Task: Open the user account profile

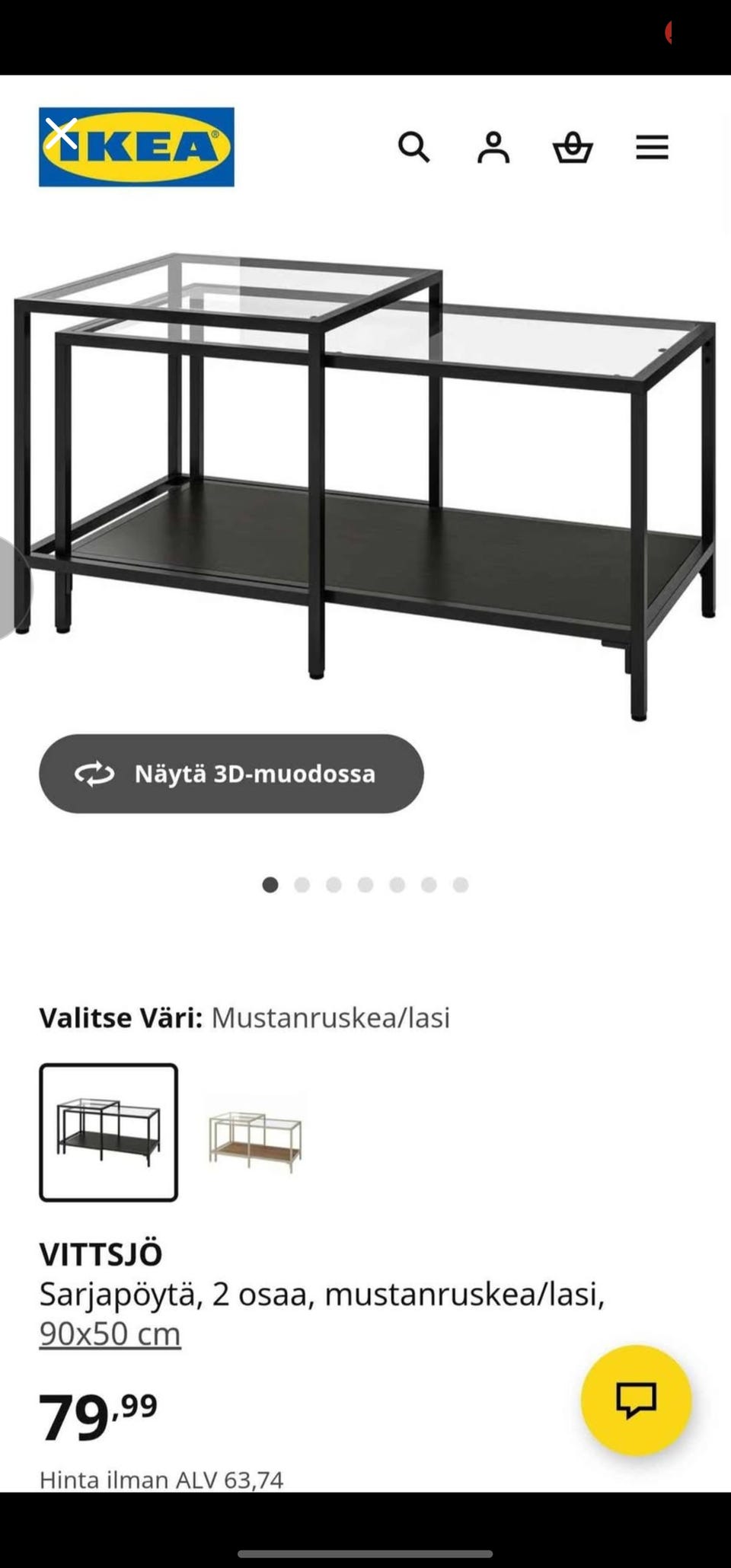Action: [x=495, y=147]
